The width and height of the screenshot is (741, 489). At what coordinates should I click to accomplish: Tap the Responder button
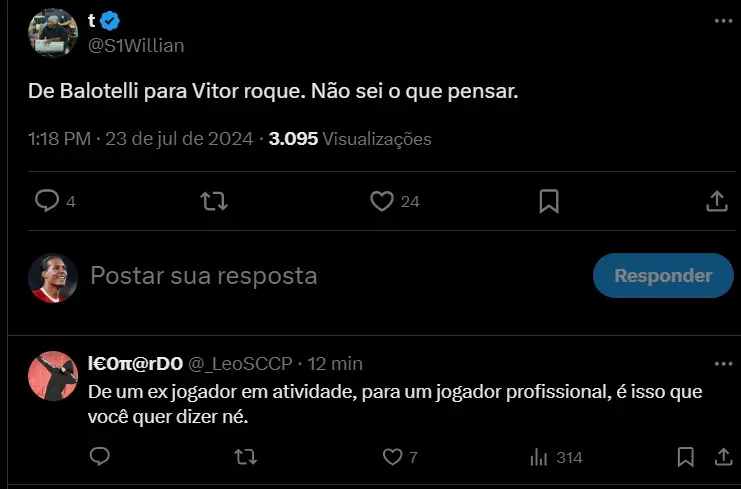click(663, 275)
